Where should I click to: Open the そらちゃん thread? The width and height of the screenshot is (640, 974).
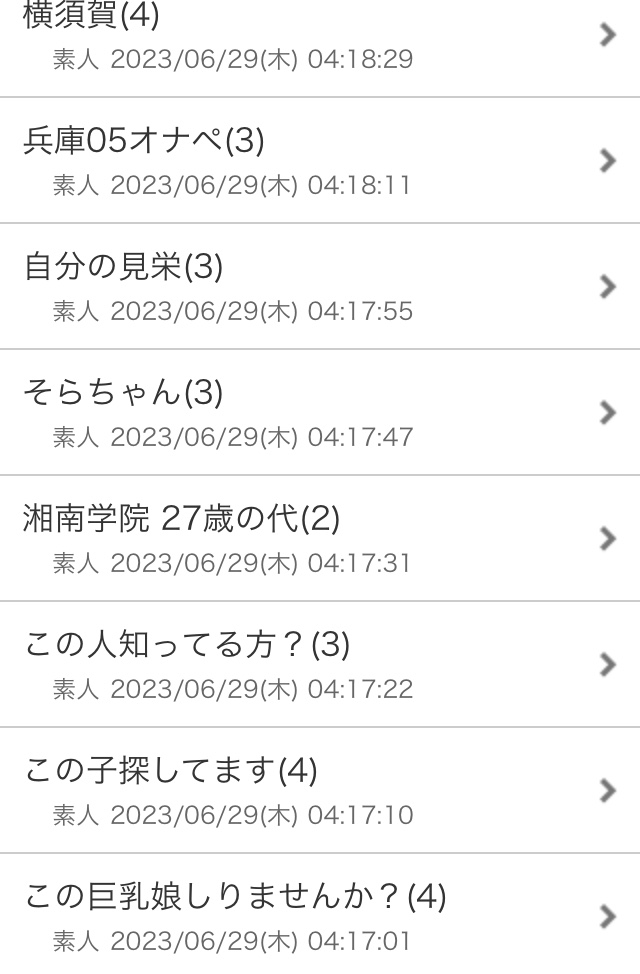300,412
